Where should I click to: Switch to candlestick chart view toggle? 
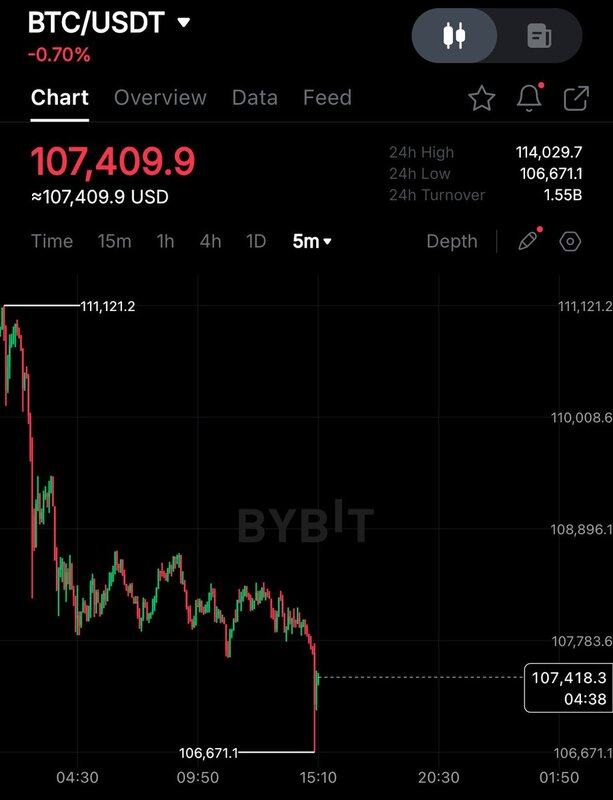(x=454, y=37)
